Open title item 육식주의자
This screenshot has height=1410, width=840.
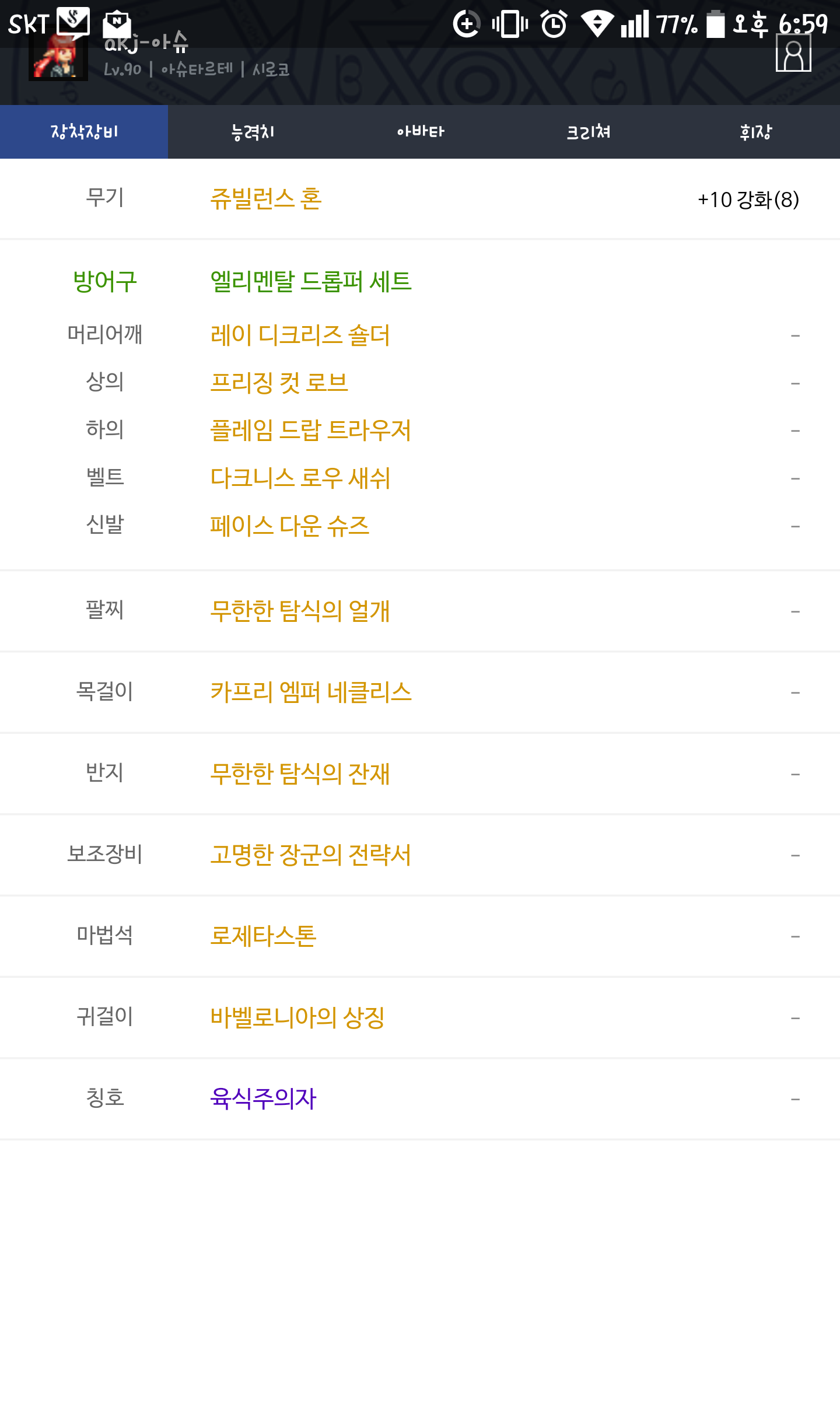[262, 1099]
